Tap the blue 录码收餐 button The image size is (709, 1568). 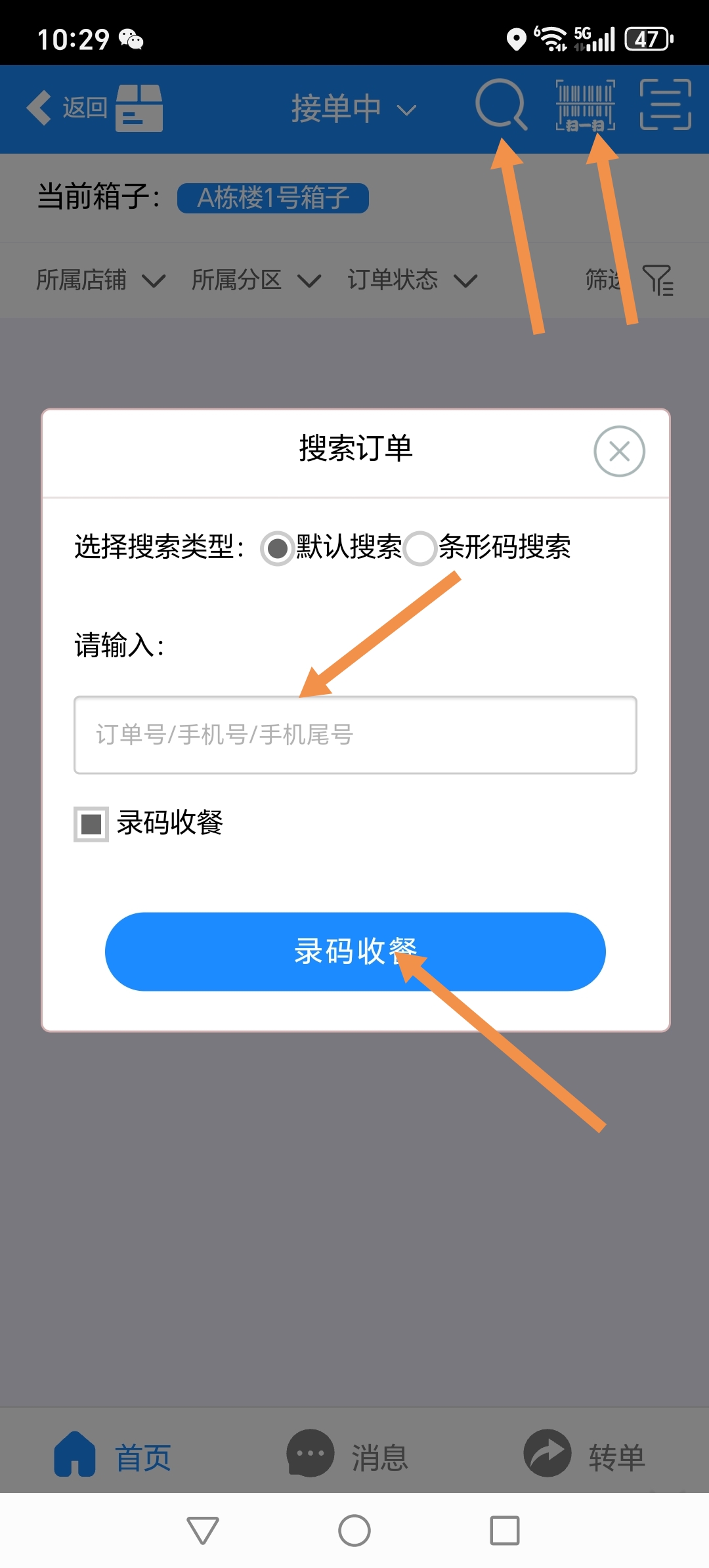(355, 951)
